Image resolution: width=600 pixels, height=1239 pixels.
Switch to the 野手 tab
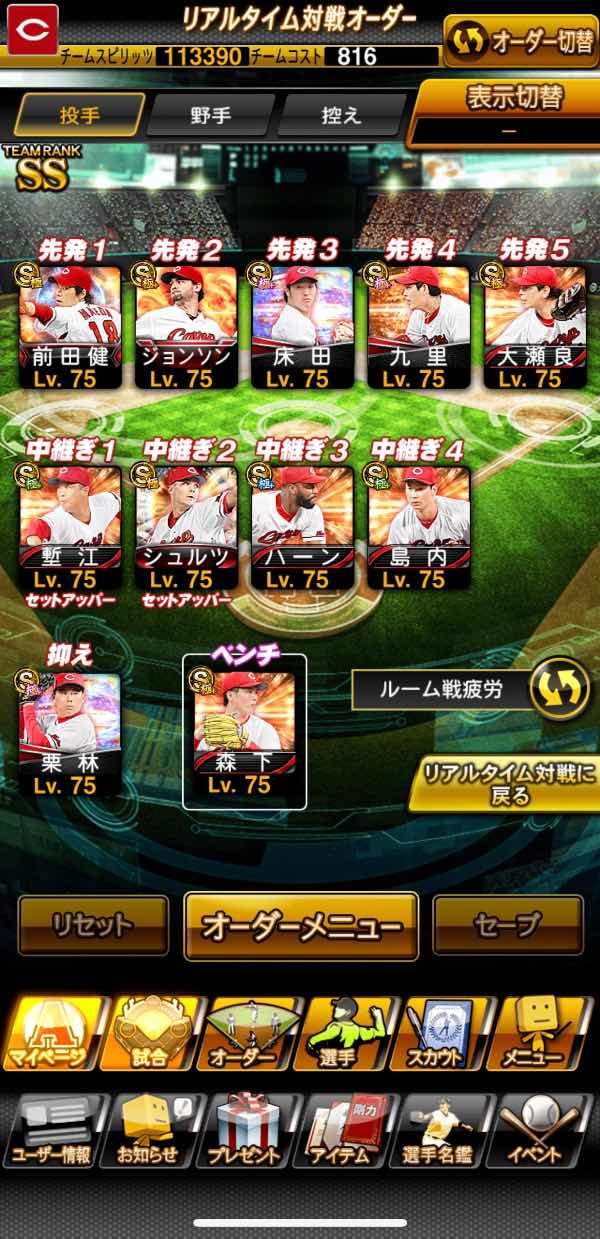coord(210,115)
